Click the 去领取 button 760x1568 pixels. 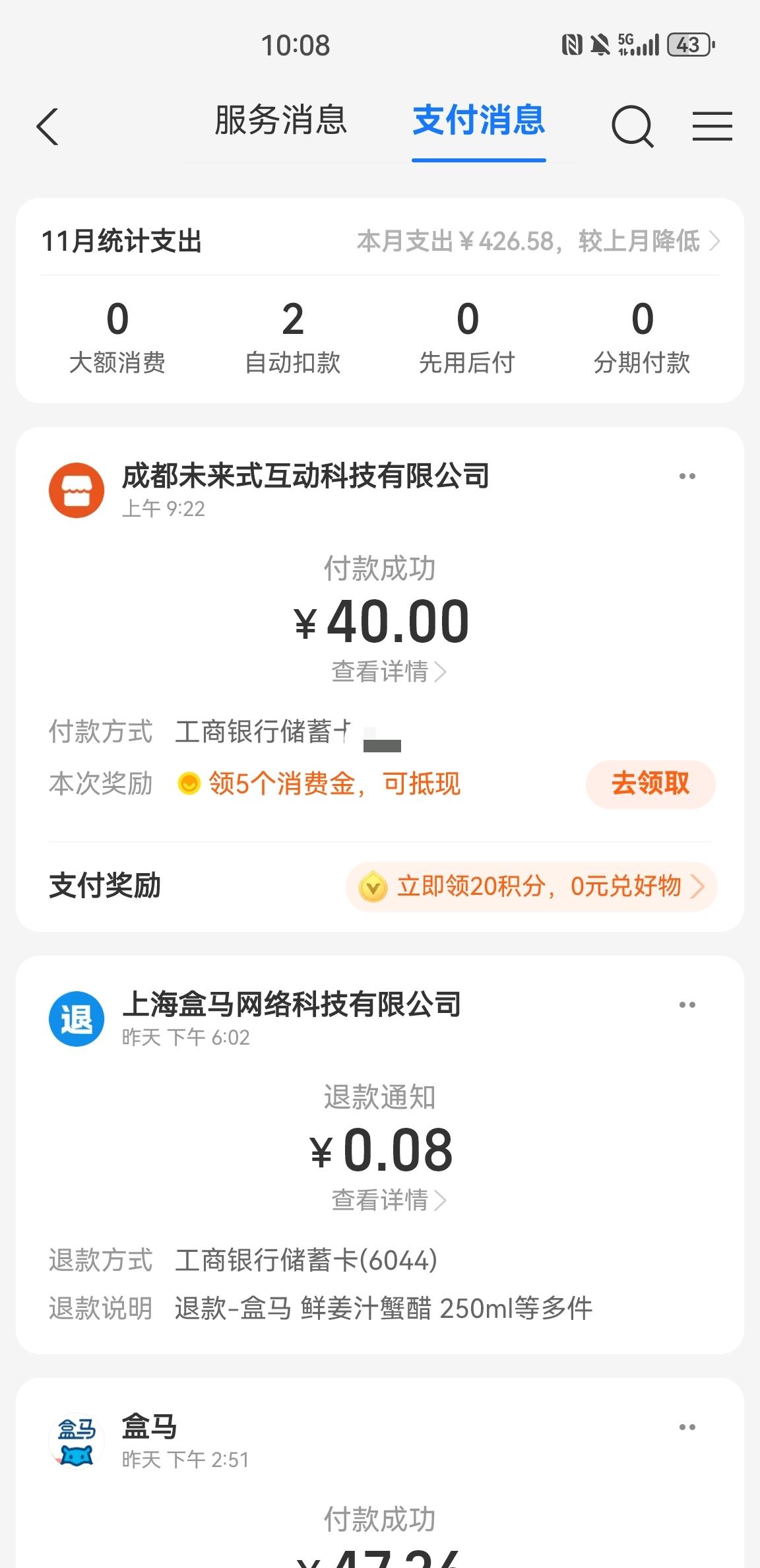tap(649, 785)
